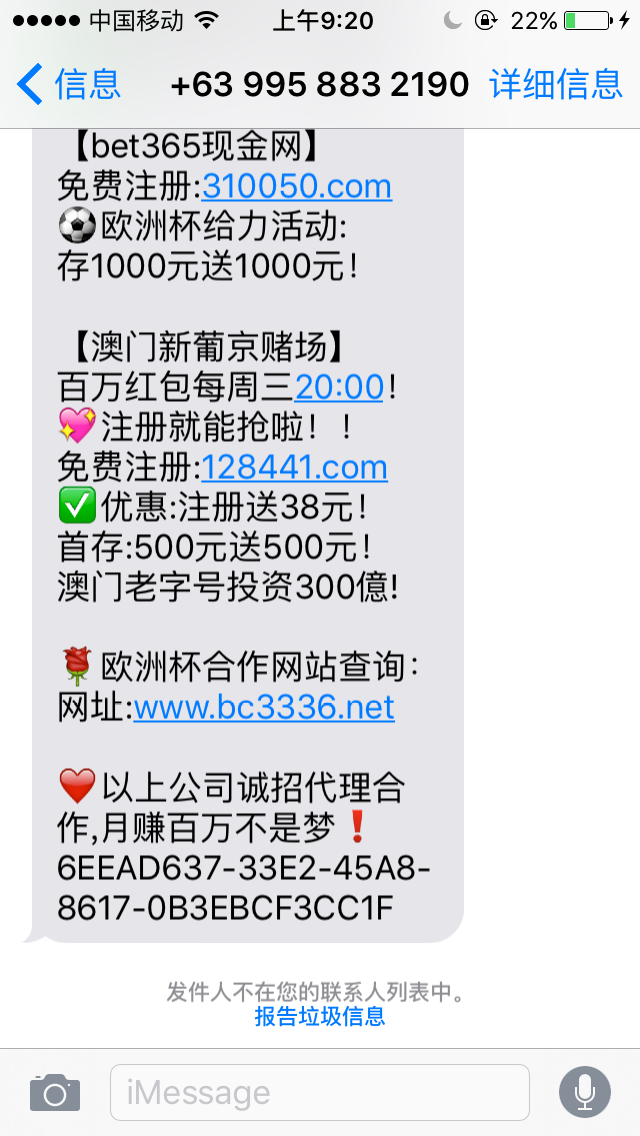
Task: Report this message via 报告垃圾信息
Action: [x=319, y=1017]
